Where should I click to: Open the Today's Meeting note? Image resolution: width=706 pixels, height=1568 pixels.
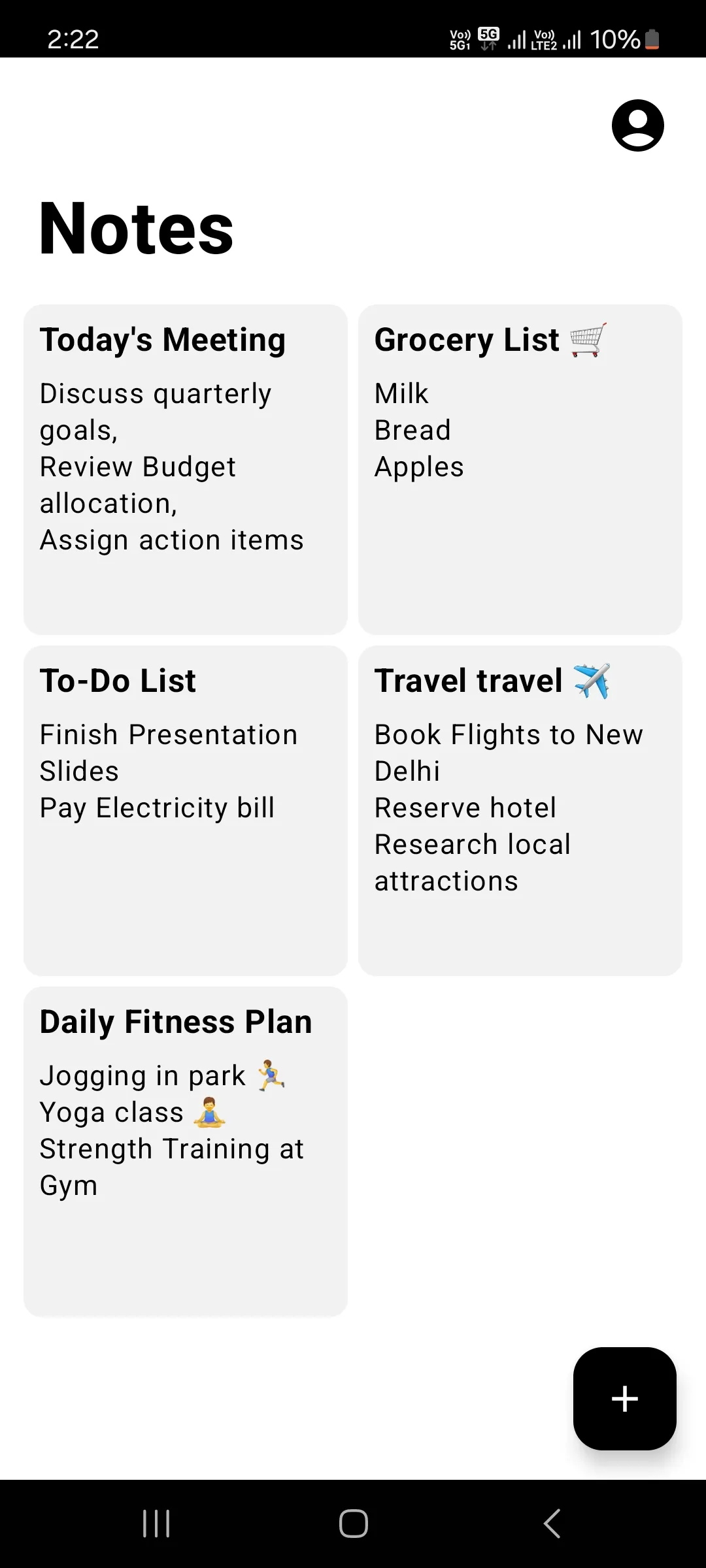coord(186,469)
